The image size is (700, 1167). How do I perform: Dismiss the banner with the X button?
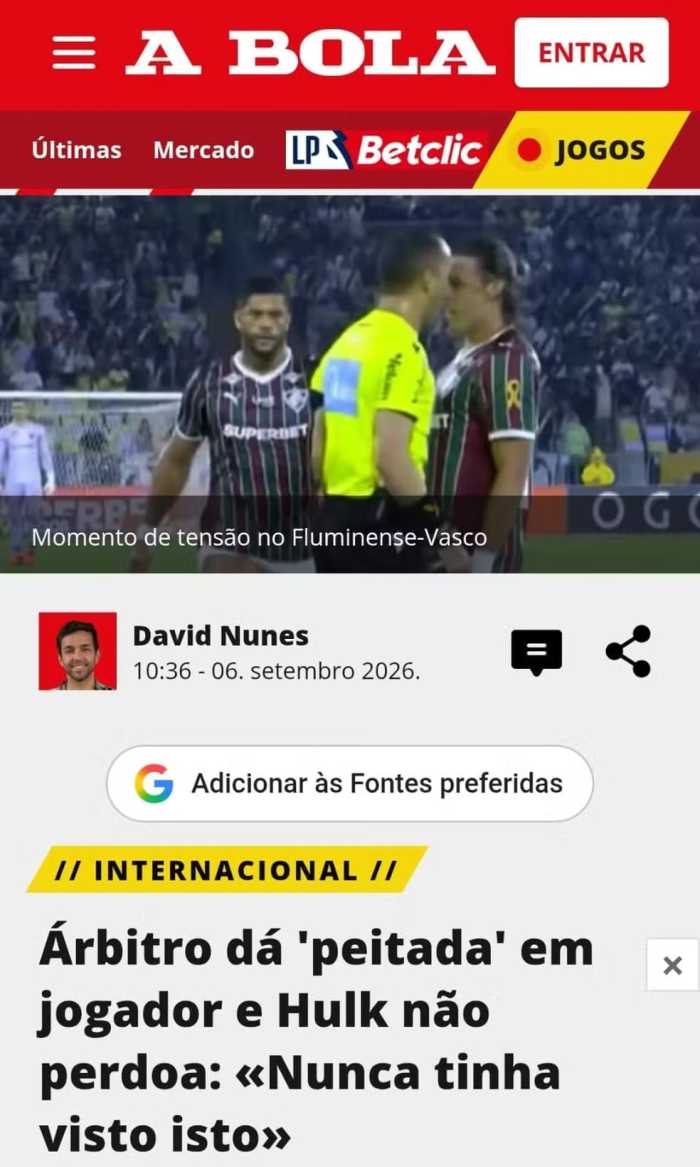[672, 965]
